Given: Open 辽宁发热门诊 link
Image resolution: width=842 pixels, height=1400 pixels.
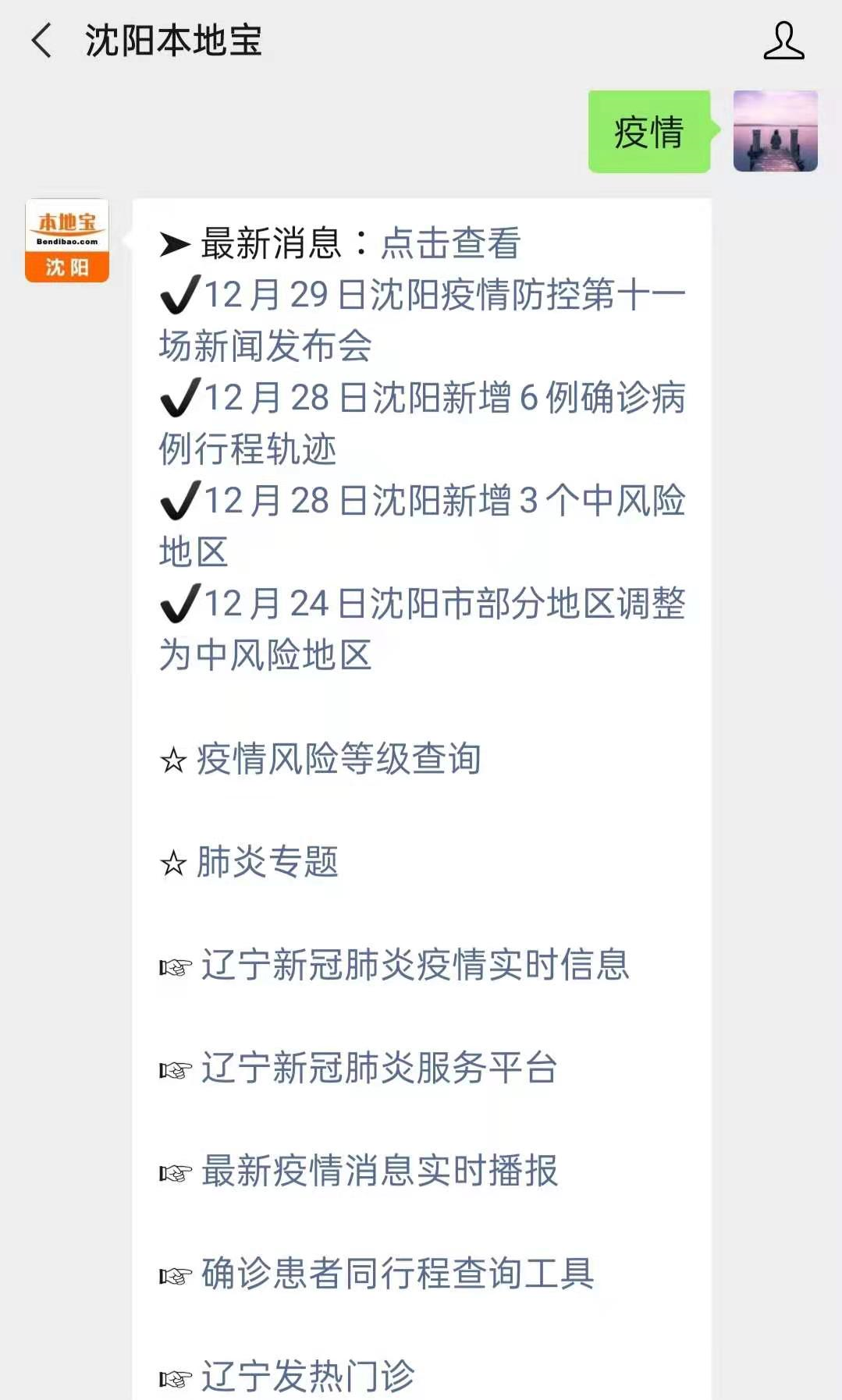Looking at the screenshot, I should coord(307,1376).
